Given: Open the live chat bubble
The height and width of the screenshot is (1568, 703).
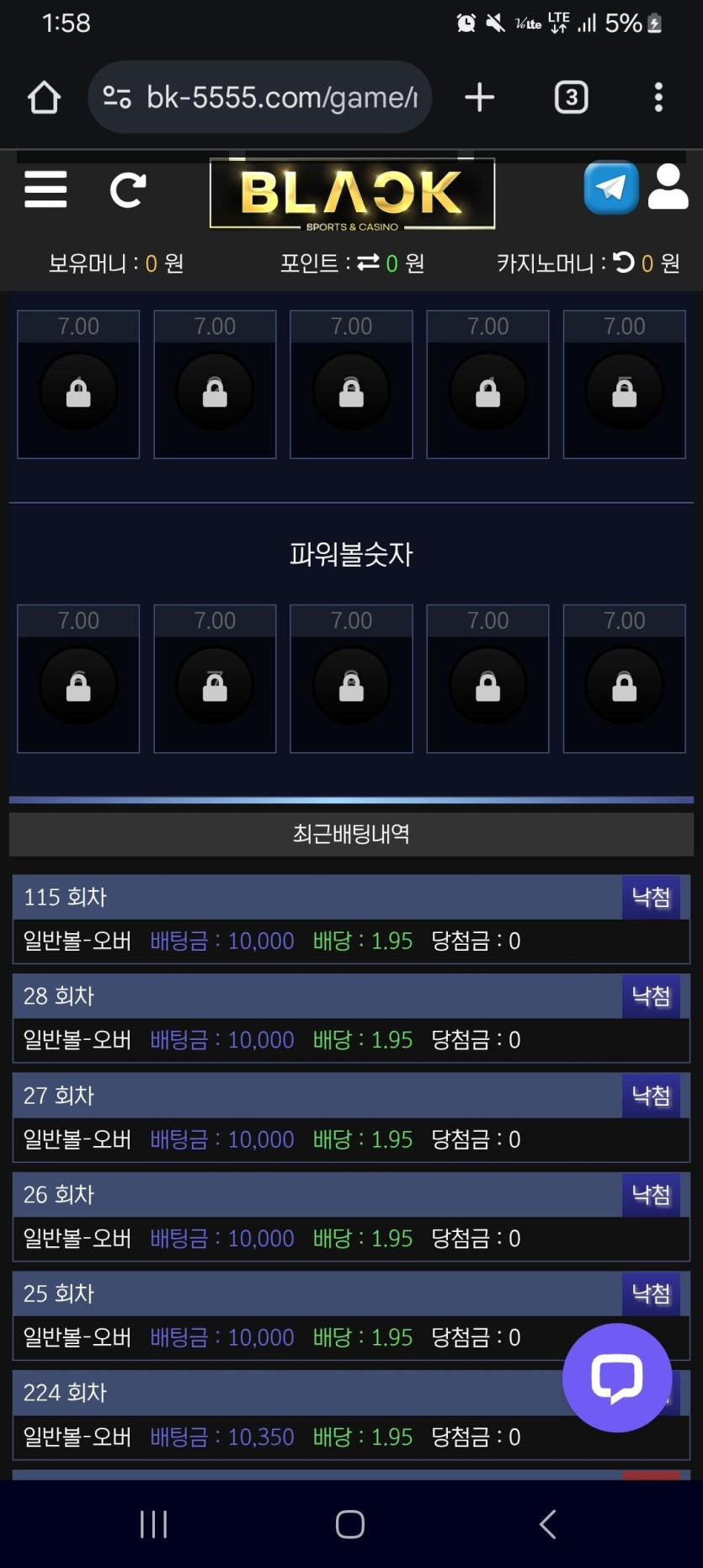Looking at the screenshot, I should pos(617,1377).
